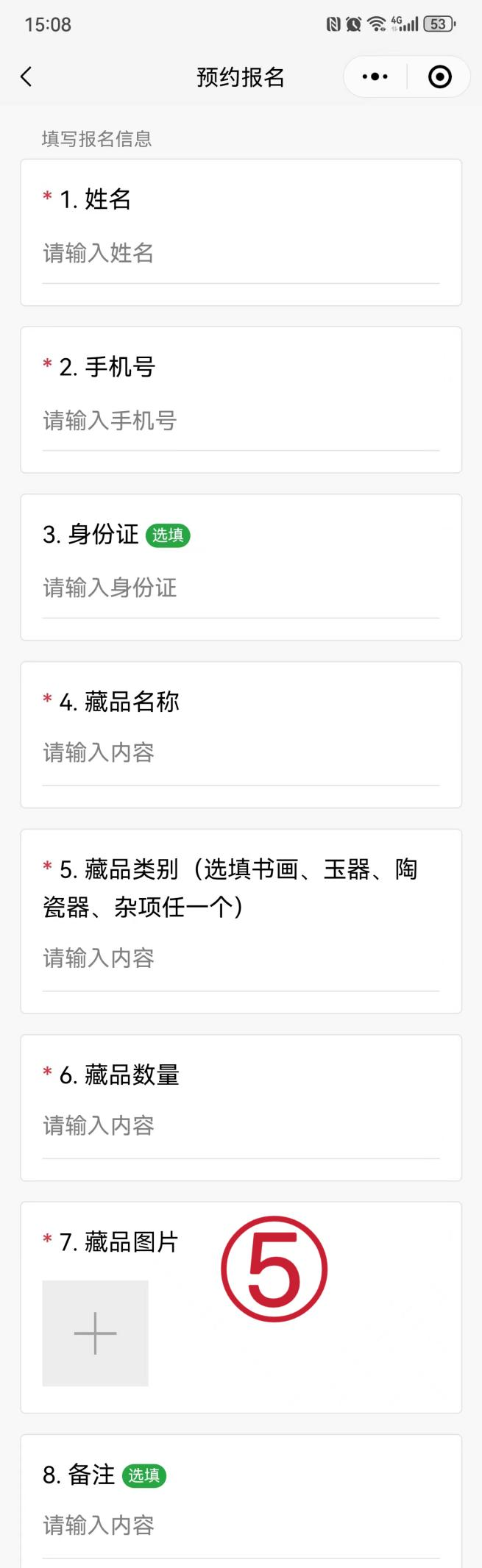The width and height of the screenshot is (482, 1568).
Task: Open the mini program more-options menu
Action: click(375, 76)
